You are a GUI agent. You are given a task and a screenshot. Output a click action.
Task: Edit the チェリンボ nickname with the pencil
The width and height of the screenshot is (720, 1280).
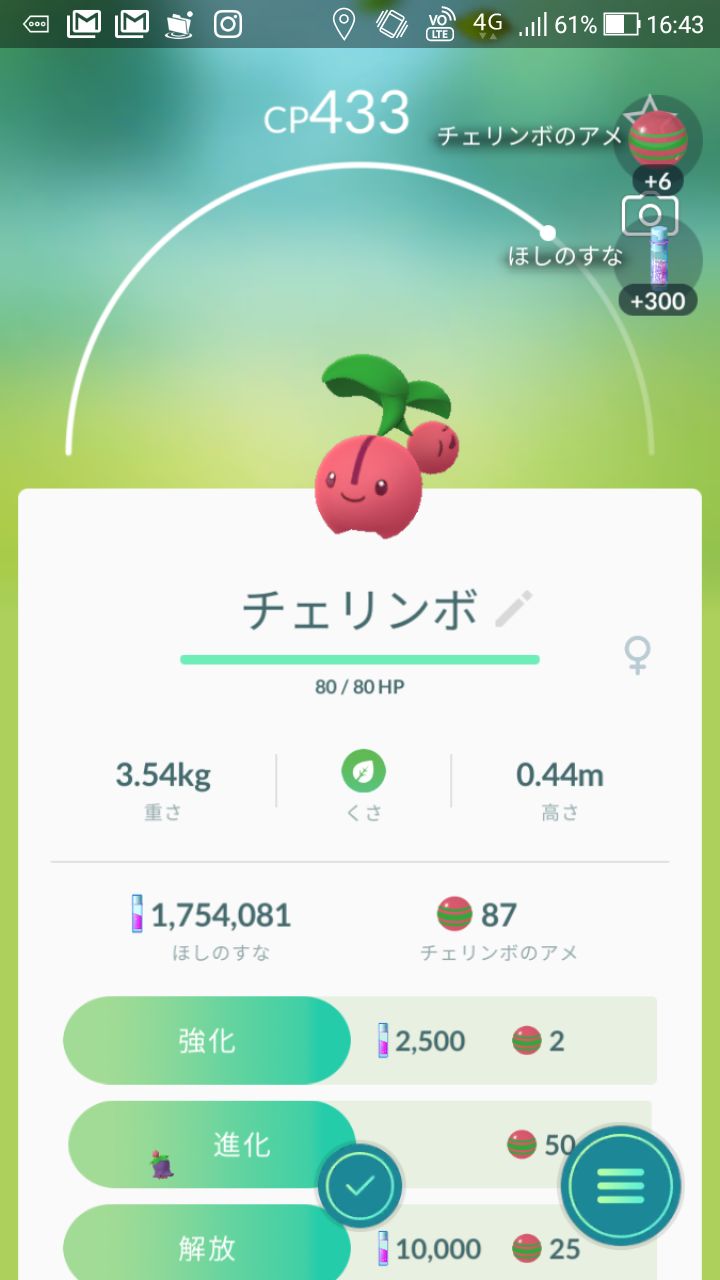tap(515, 609)
